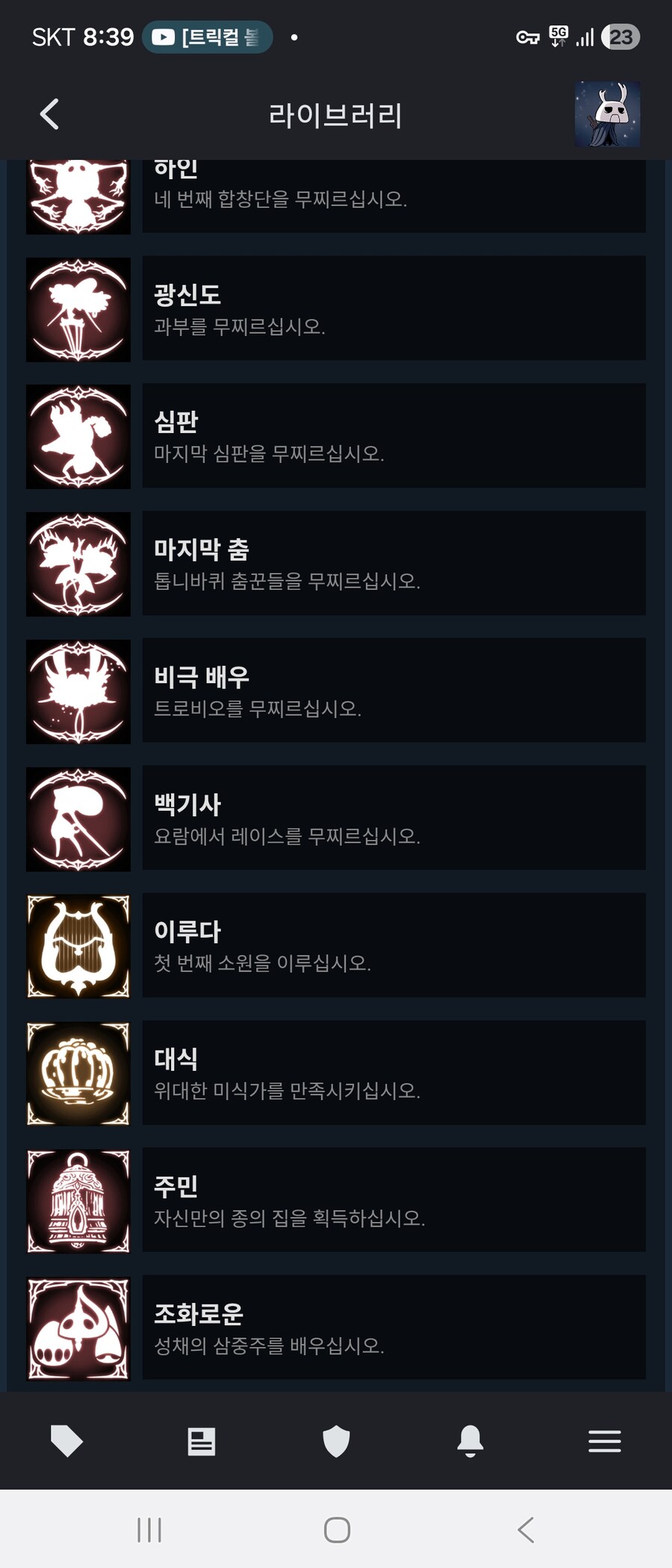Image resolution: width=672 pixels, height=1568 pixels.
Task: Tap the Android home button
Action: 336,1529
